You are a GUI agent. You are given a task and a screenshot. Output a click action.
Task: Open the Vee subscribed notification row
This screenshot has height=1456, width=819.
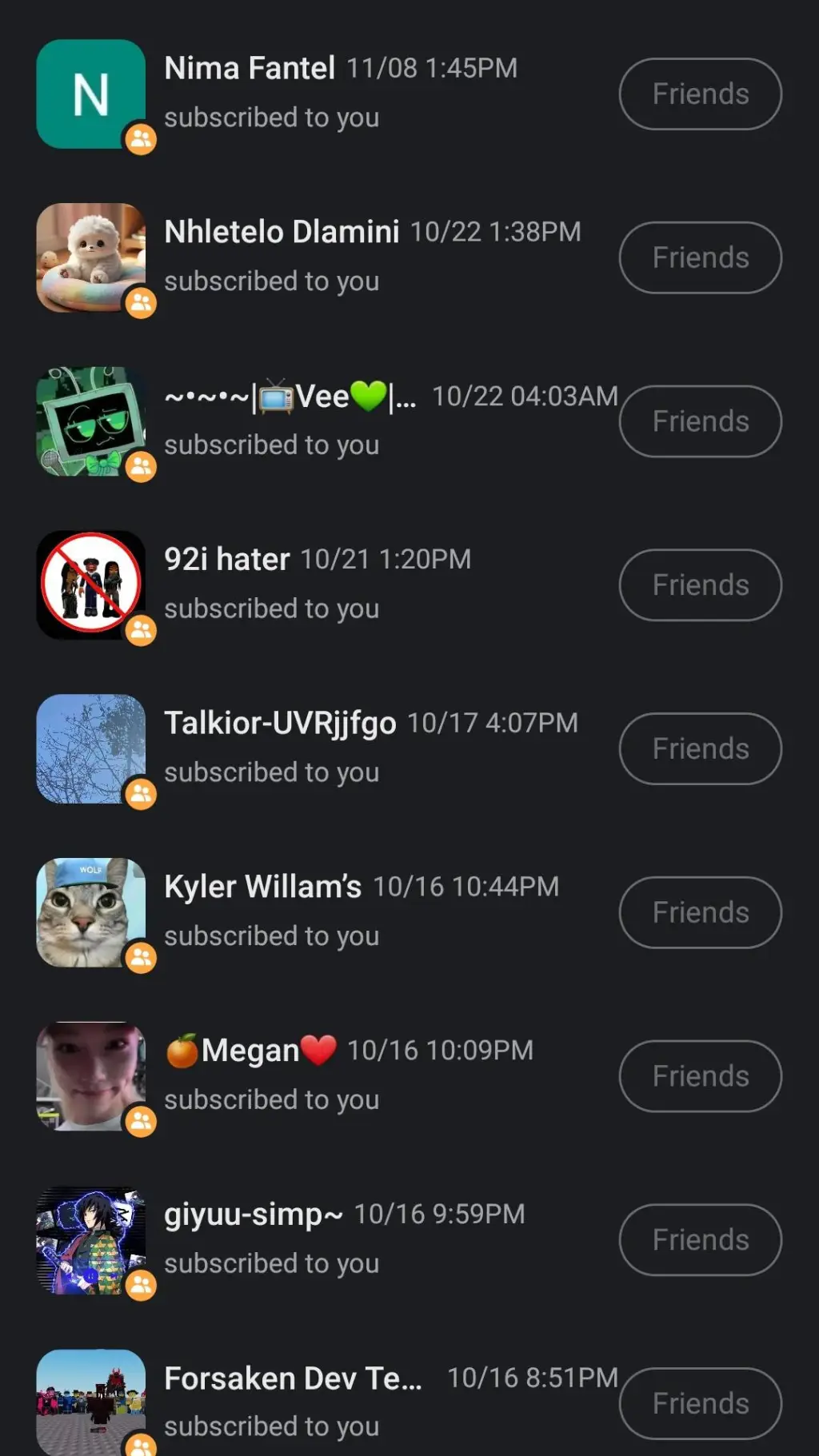click(340, 421)
